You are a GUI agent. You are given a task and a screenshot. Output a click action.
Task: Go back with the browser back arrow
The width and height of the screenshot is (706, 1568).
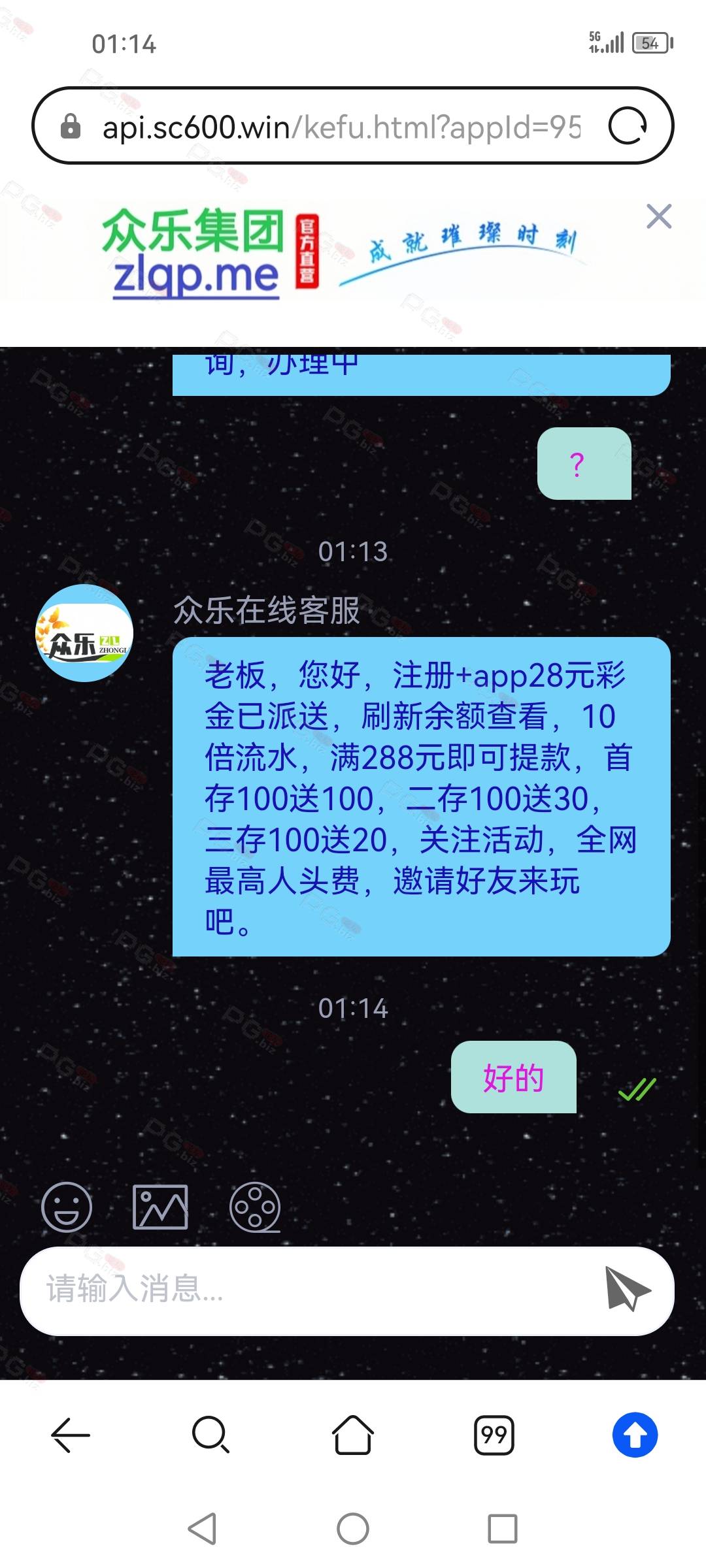coord(71,1435)
